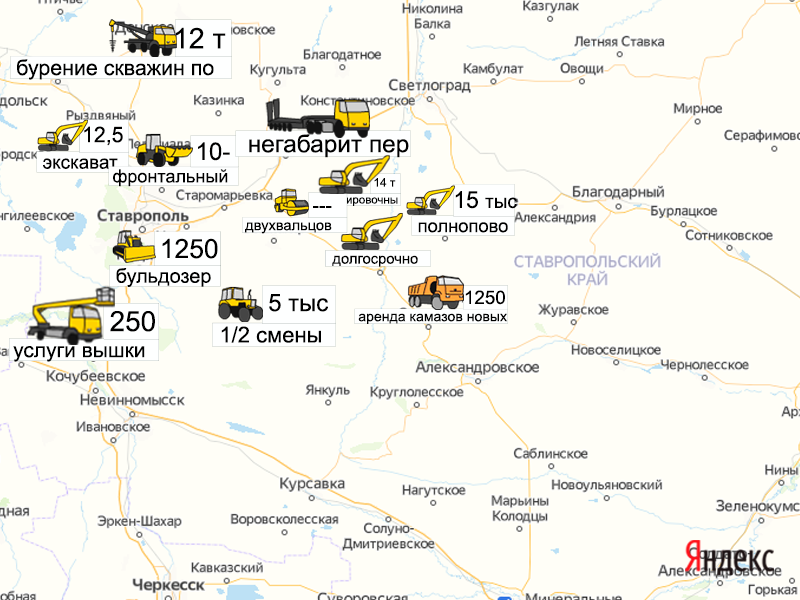Open the excavator marker 'долгосрочно'

tap(371, 232)
